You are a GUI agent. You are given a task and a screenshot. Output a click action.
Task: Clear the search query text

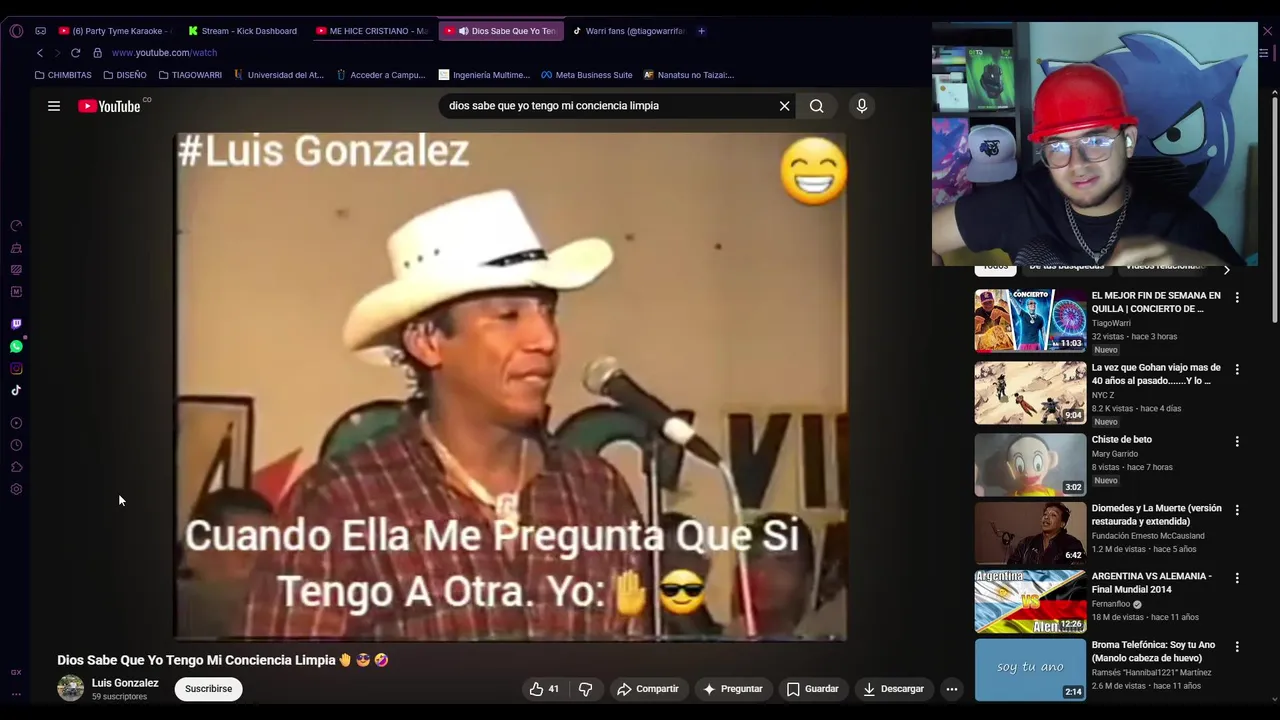pos(784,106)
